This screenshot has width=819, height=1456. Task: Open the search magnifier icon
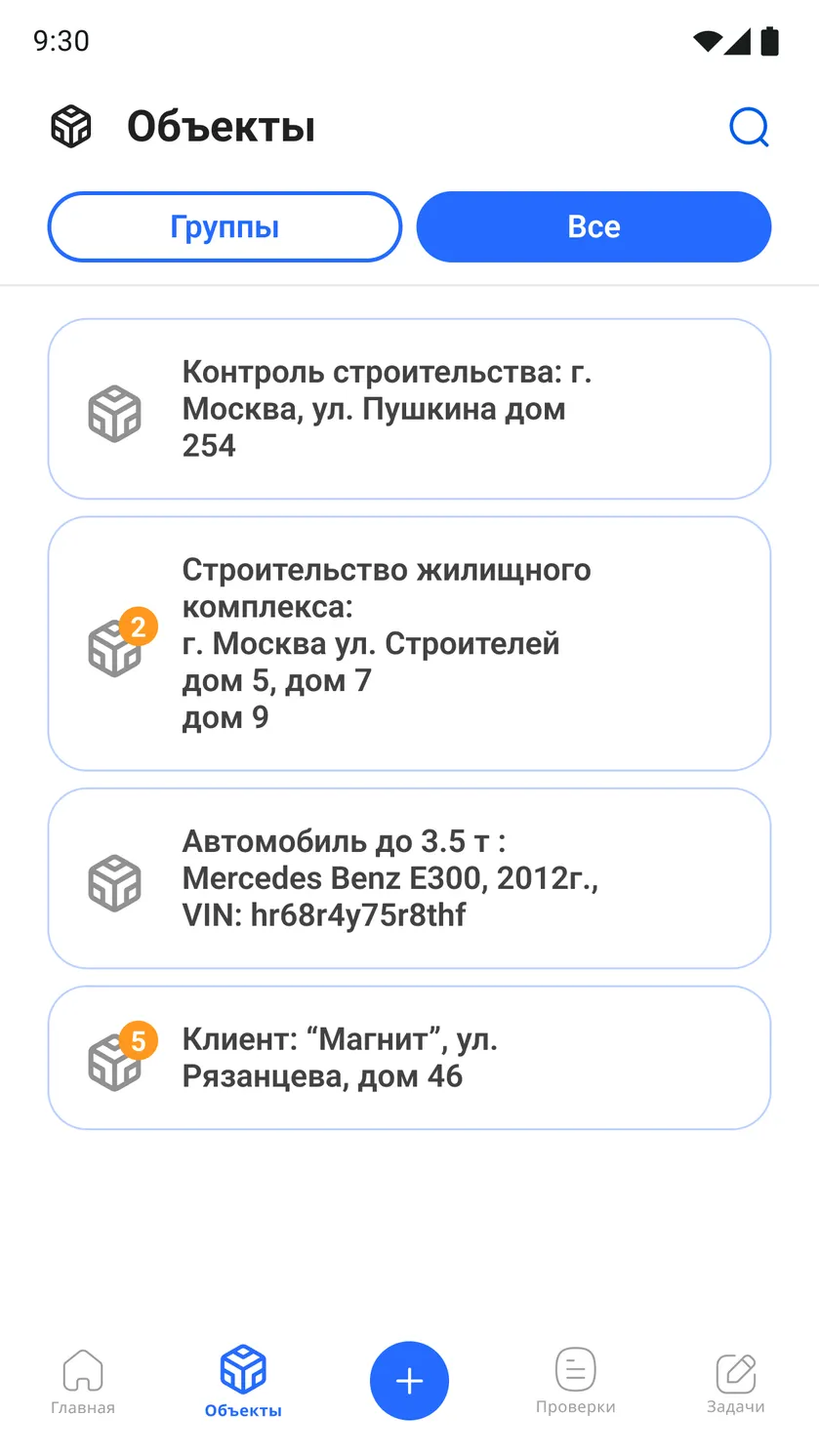tap(749, 127)
